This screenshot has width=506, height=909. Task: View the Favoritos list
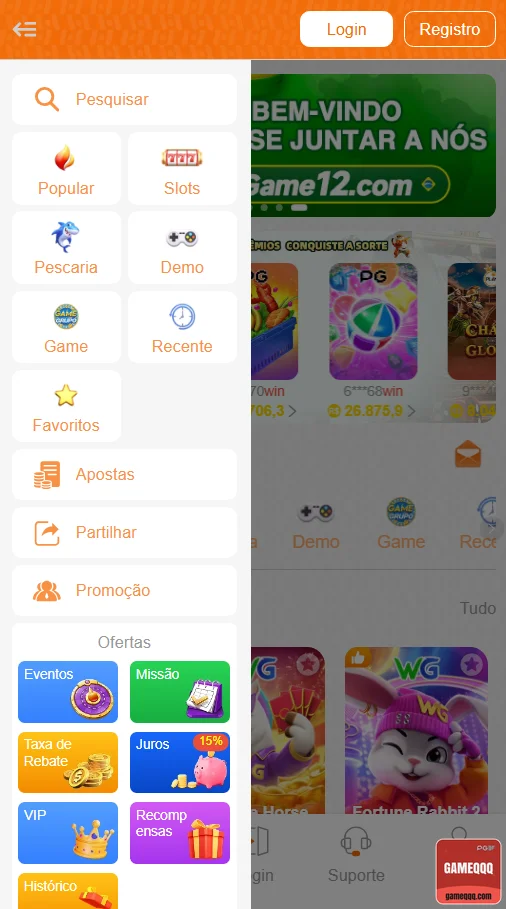coord(66,406)
